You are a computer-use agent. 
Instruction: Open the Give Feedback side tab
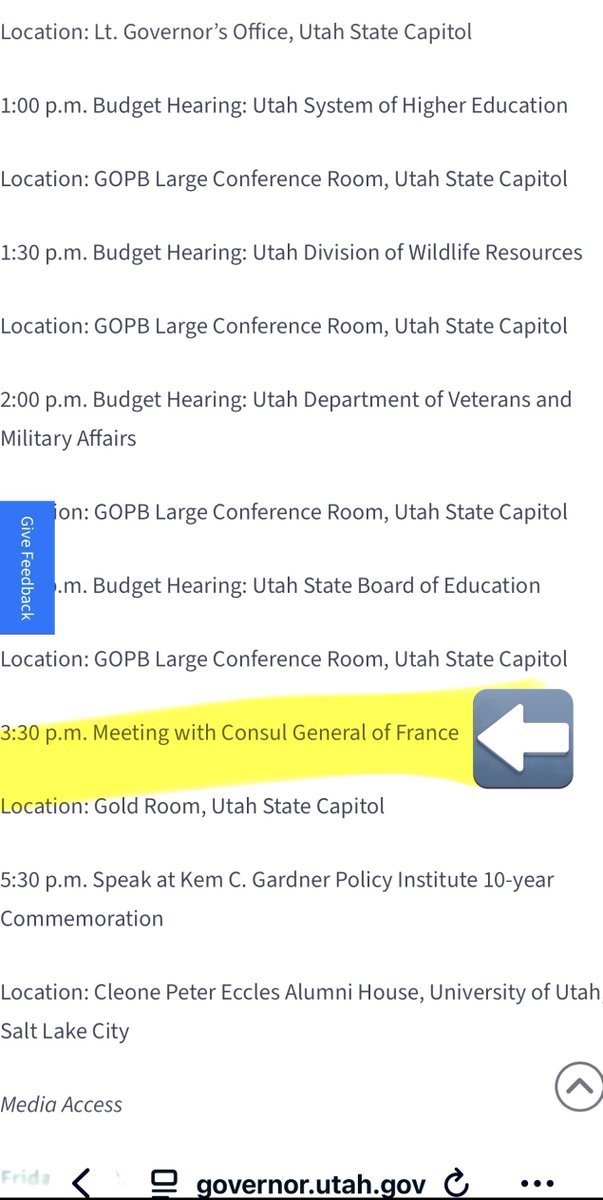click(x=27, y=567)
